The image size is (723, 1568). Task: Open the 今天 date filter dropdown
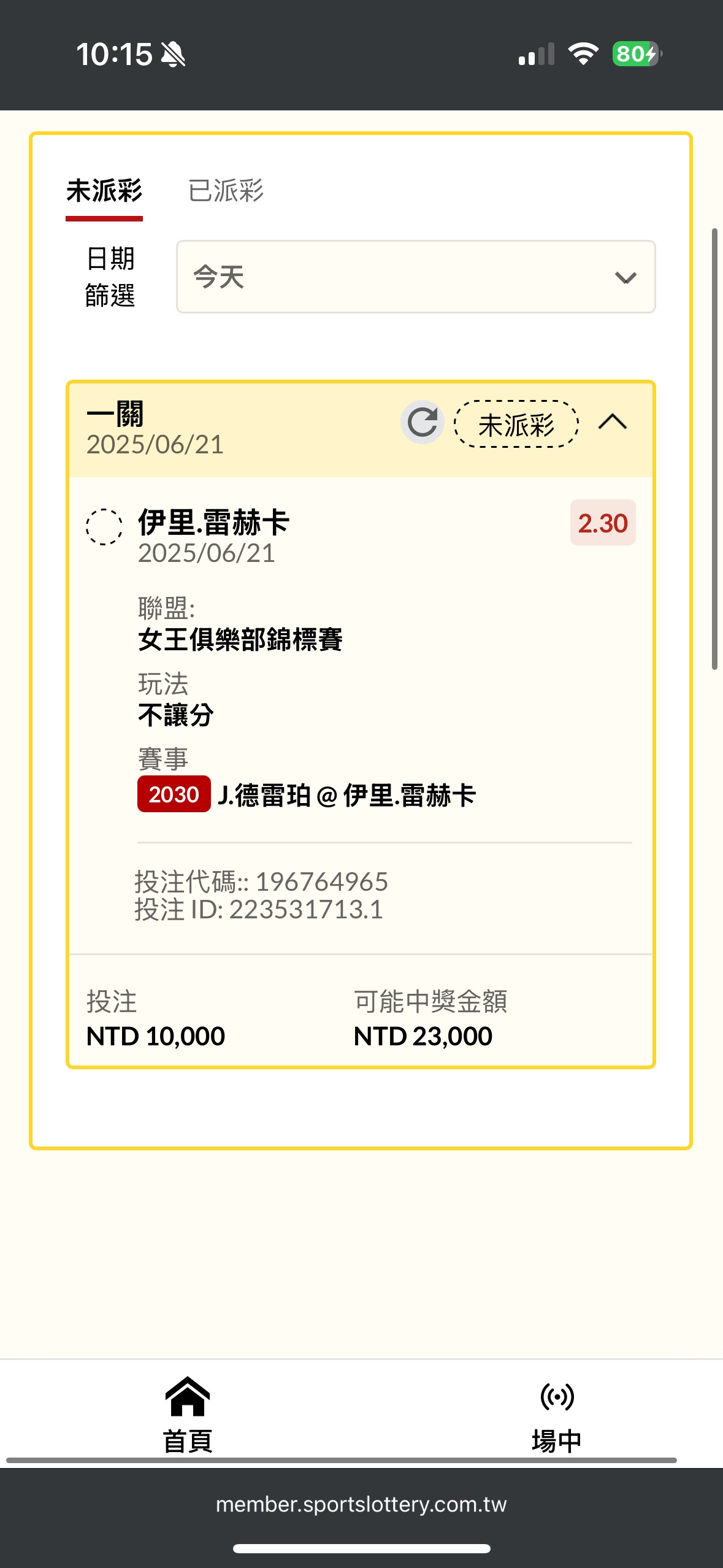[x=416, y=277]
